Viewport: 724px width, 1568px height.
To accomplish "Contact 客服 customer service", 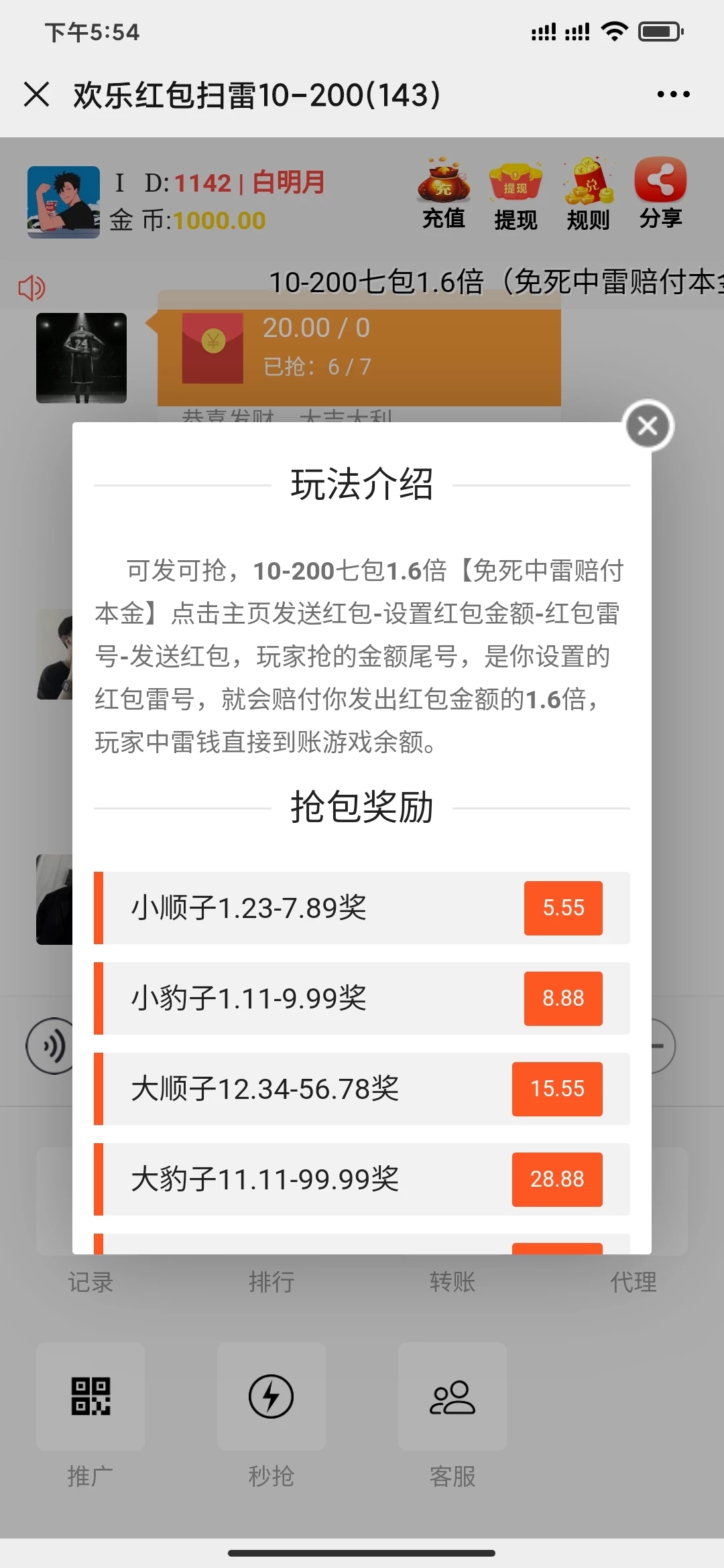I will 452,1396.
